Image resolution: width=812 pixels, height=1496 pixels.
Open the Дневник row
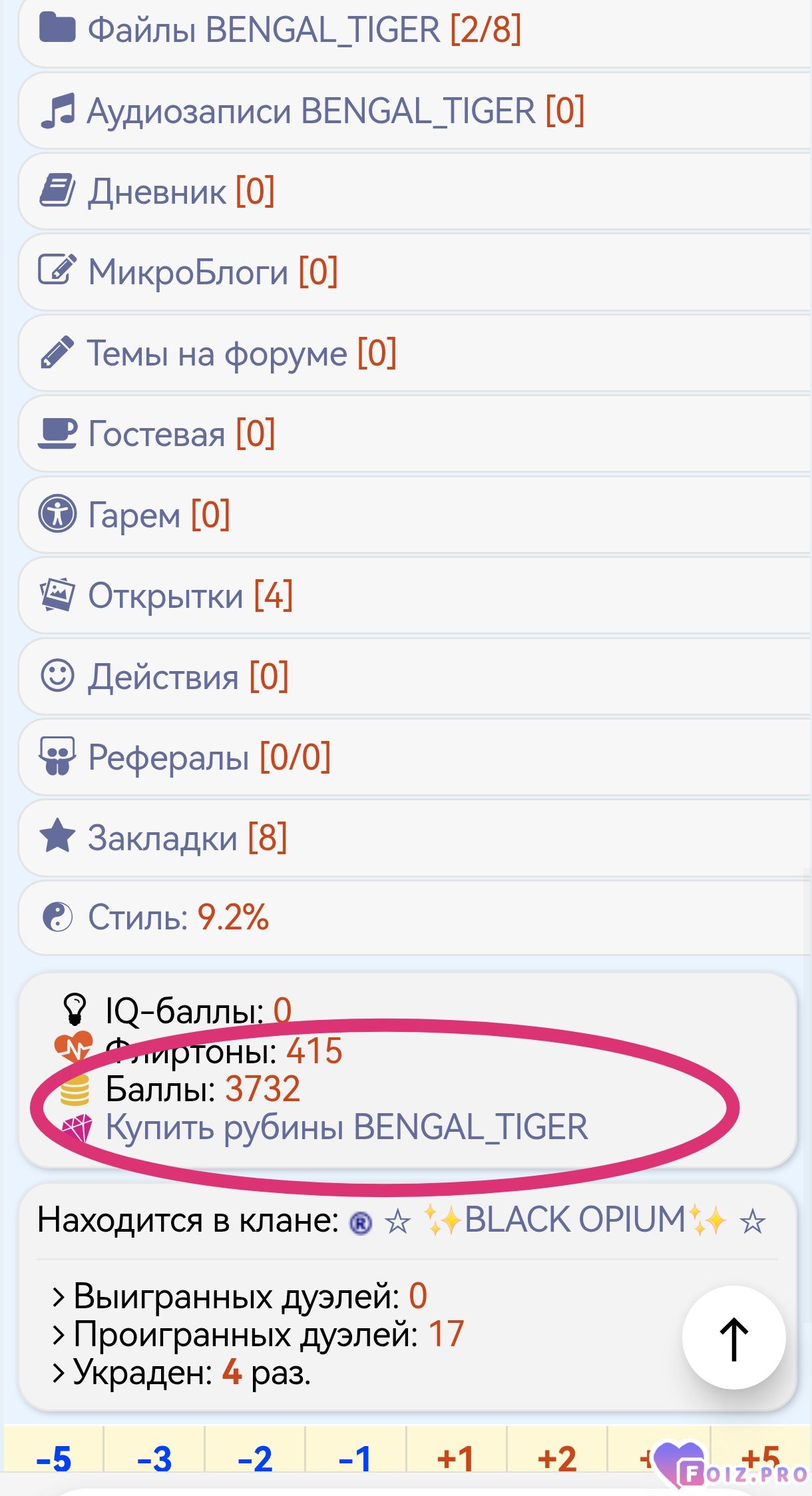click(x=181, y=192)
